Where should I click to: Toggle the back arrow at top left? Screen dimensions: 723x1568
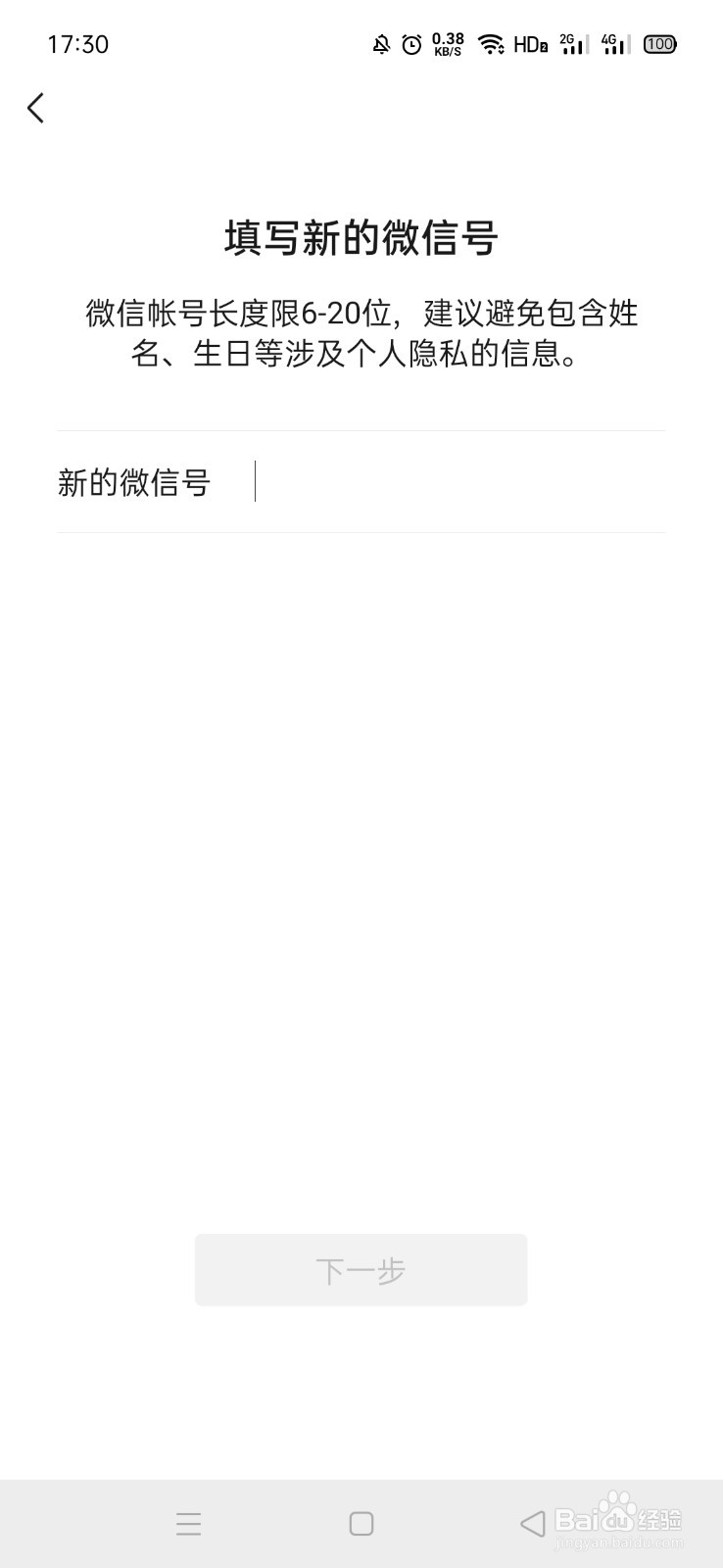point(35,108)
